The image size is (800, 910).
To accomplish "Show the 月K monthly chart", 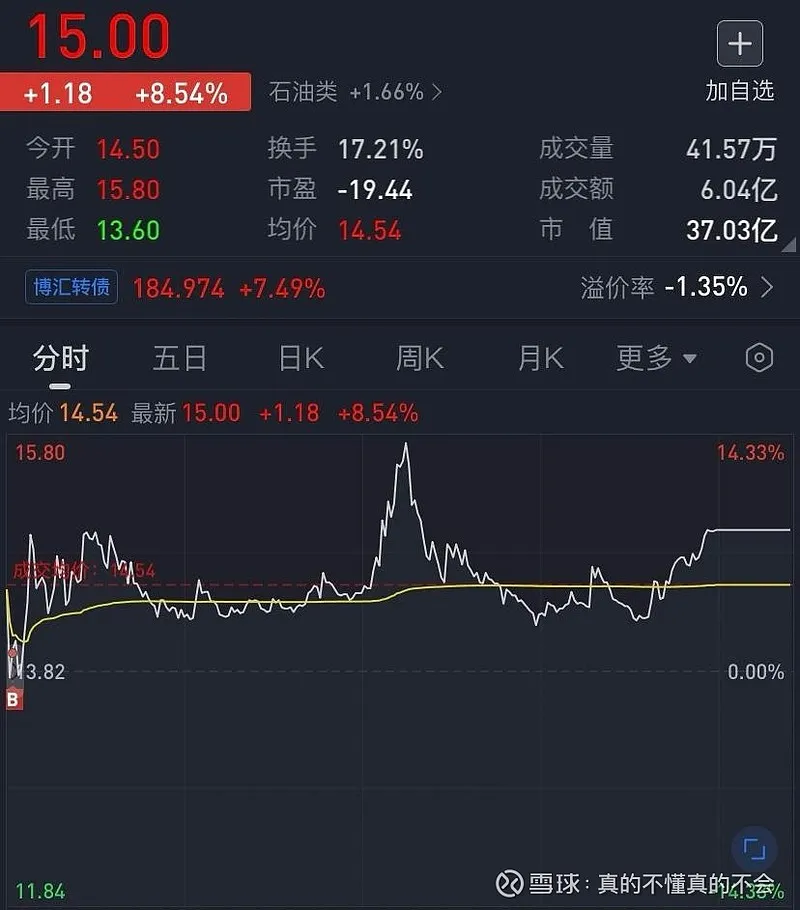I will point(541,358).
